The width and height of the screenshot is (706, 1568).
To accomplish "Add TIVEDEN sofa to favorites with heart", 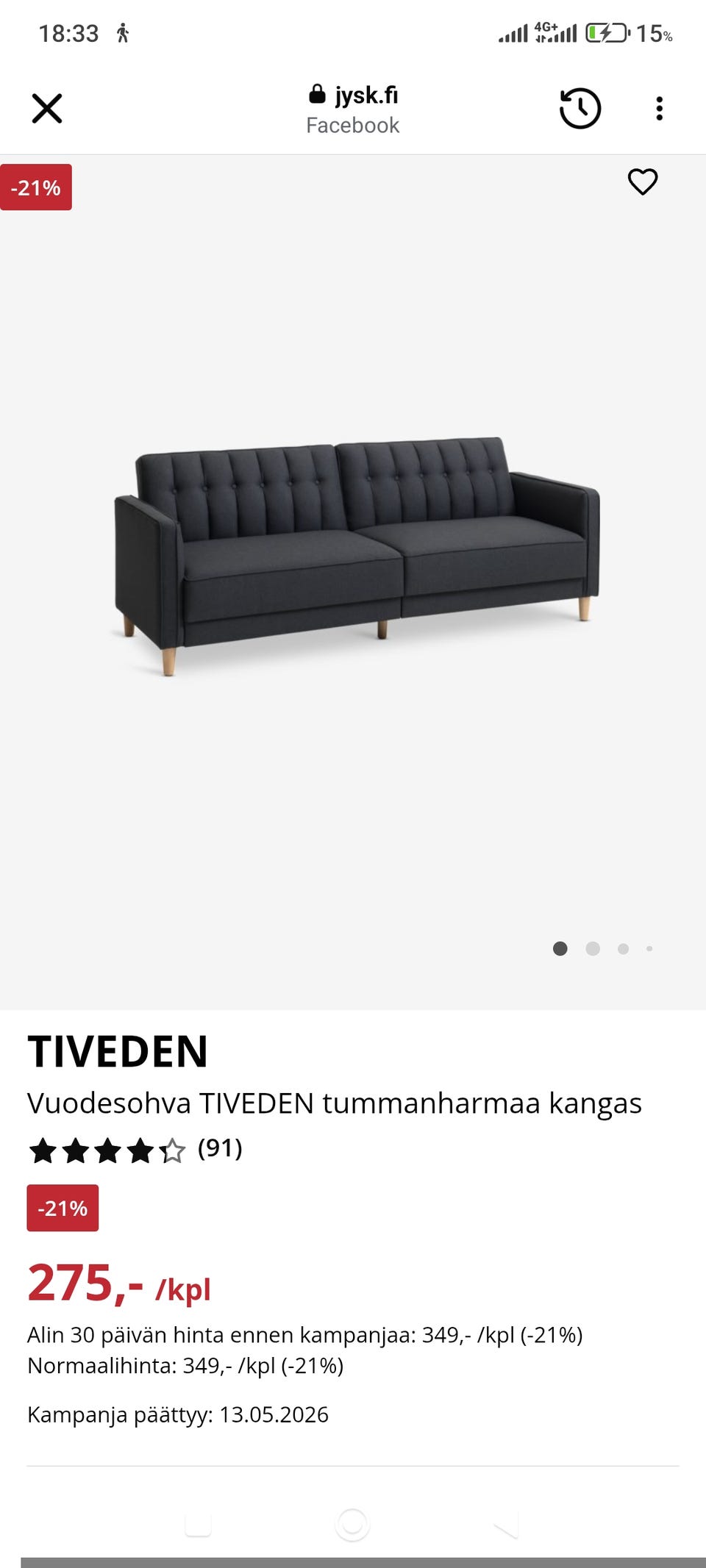I will pos(642,182).
